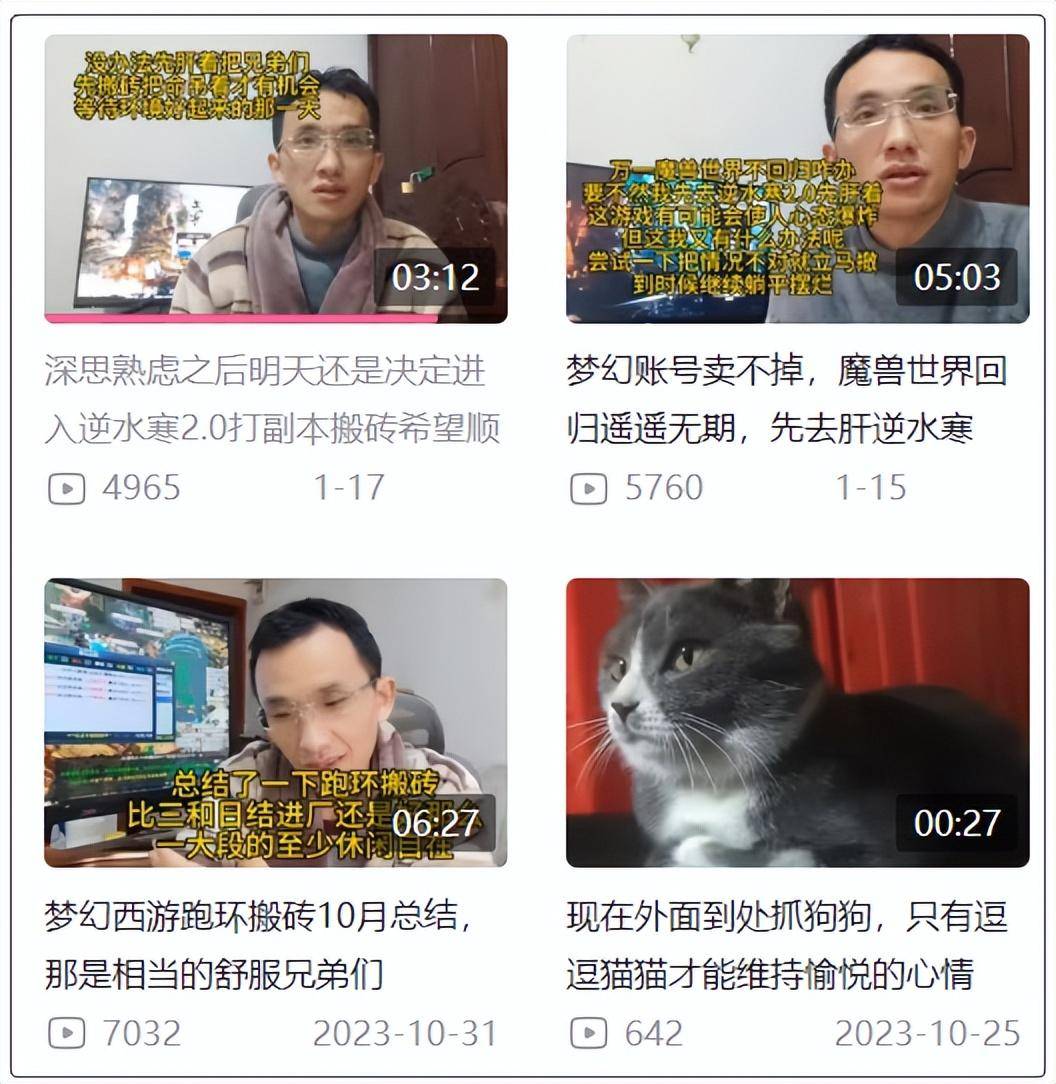Tap title 现在外面到处抓狗狗，只有逗逗猫猫
The image size is (1056, 1084).
click(786, 944)
